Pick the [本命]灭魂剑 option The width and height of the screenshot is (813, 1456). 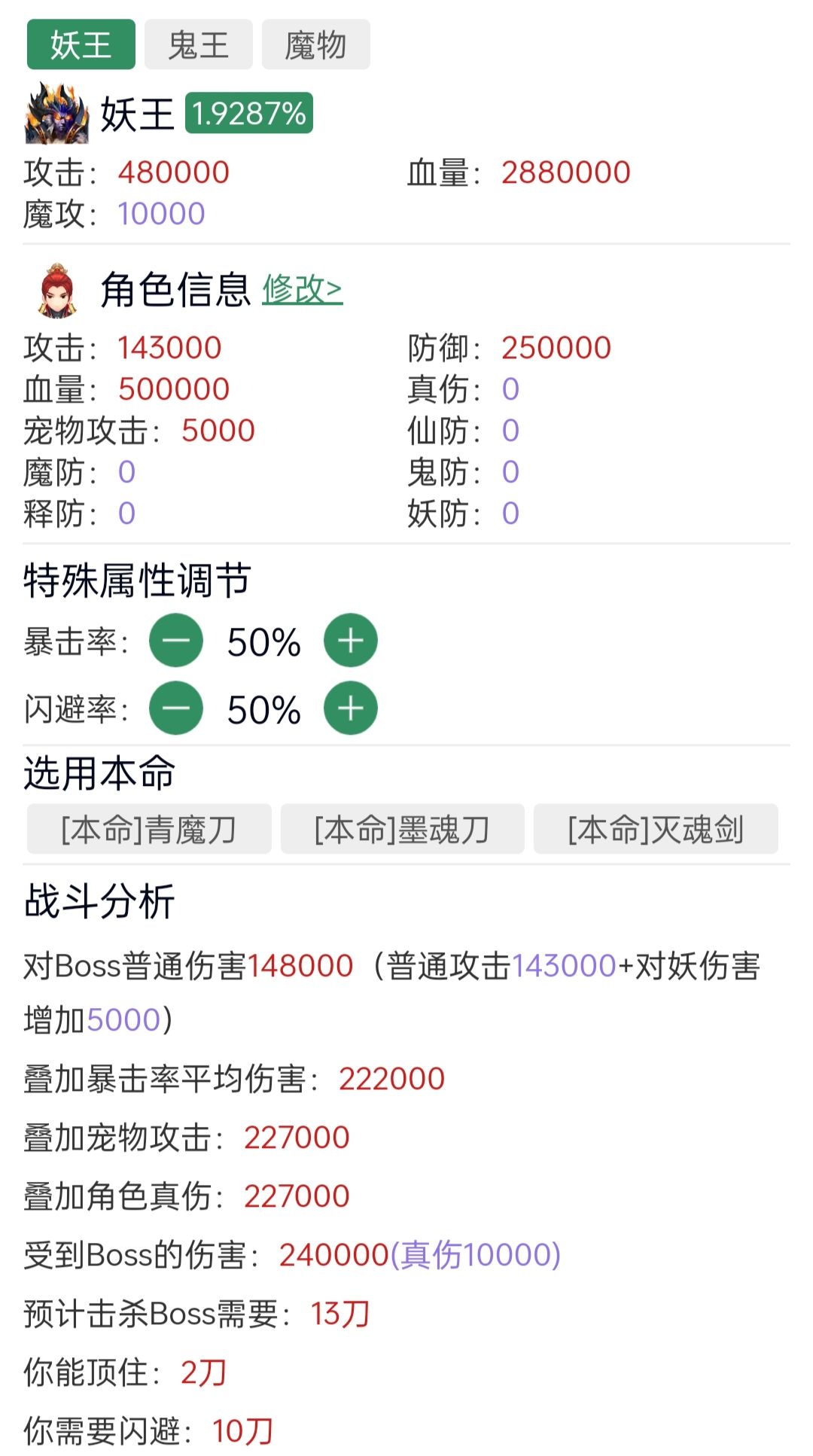pos(655,829)
